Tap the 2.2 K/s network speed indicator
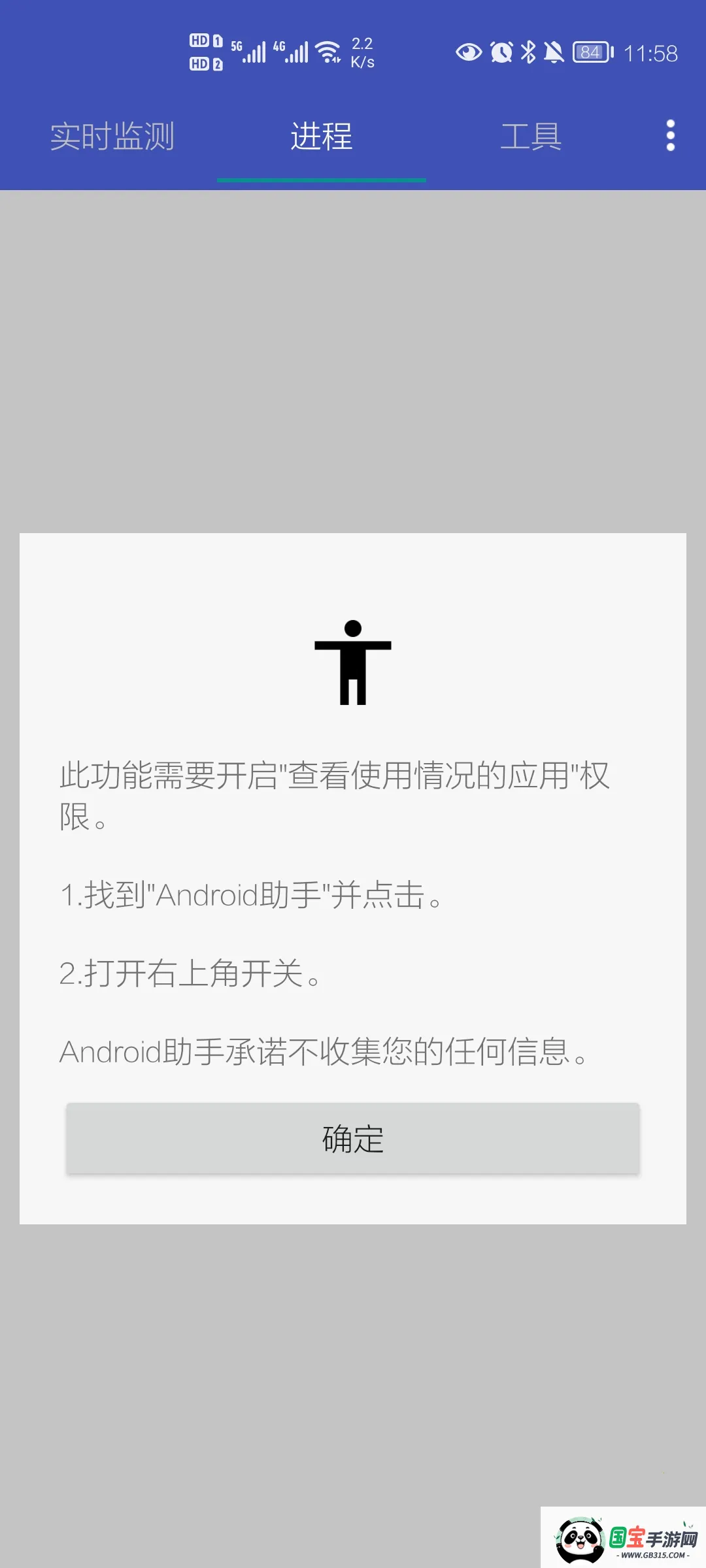Viewport: 706px width, 1568px height. (361, 52)
